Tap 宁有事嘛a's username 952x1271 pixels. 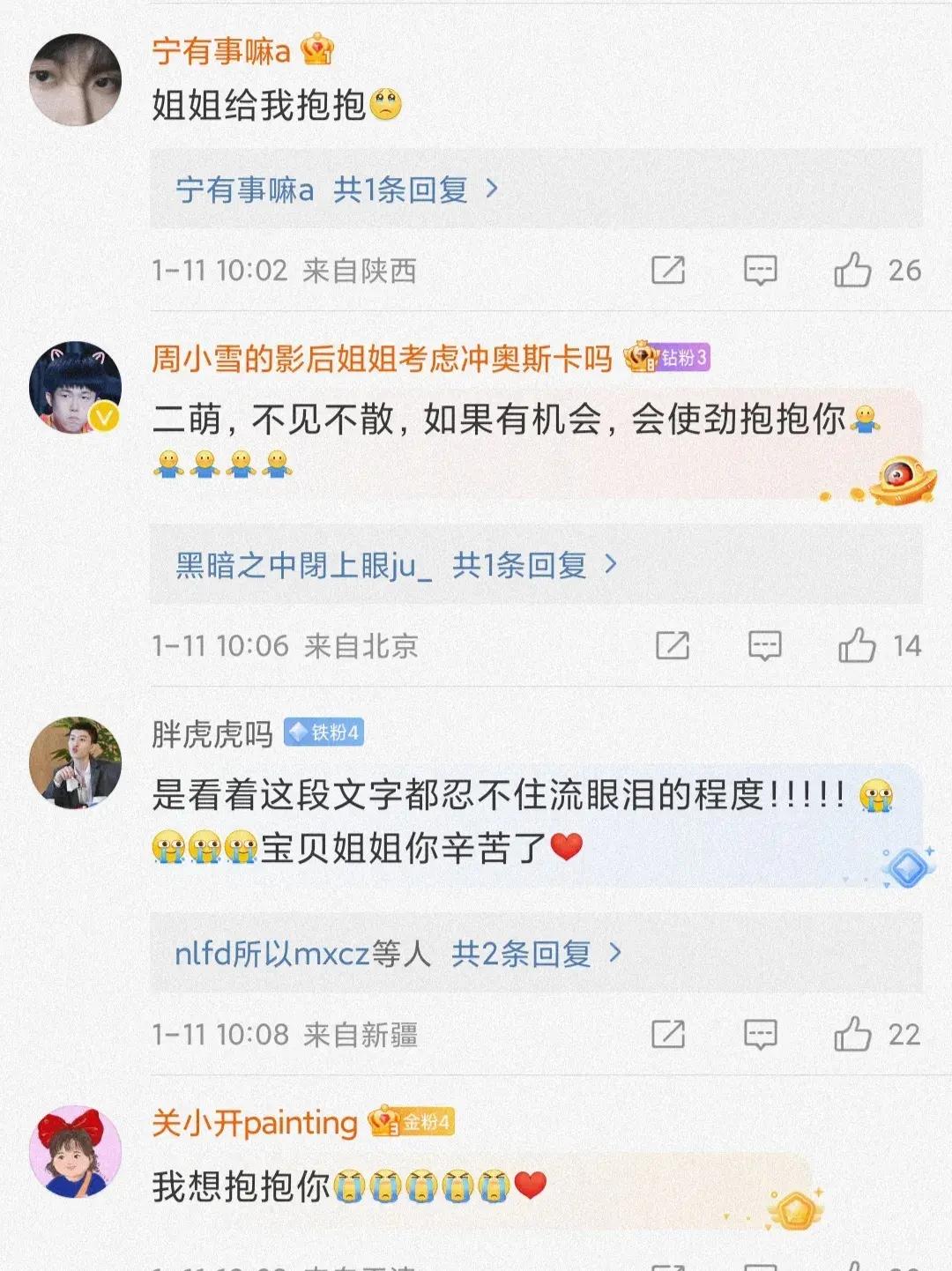pos(220,51)
